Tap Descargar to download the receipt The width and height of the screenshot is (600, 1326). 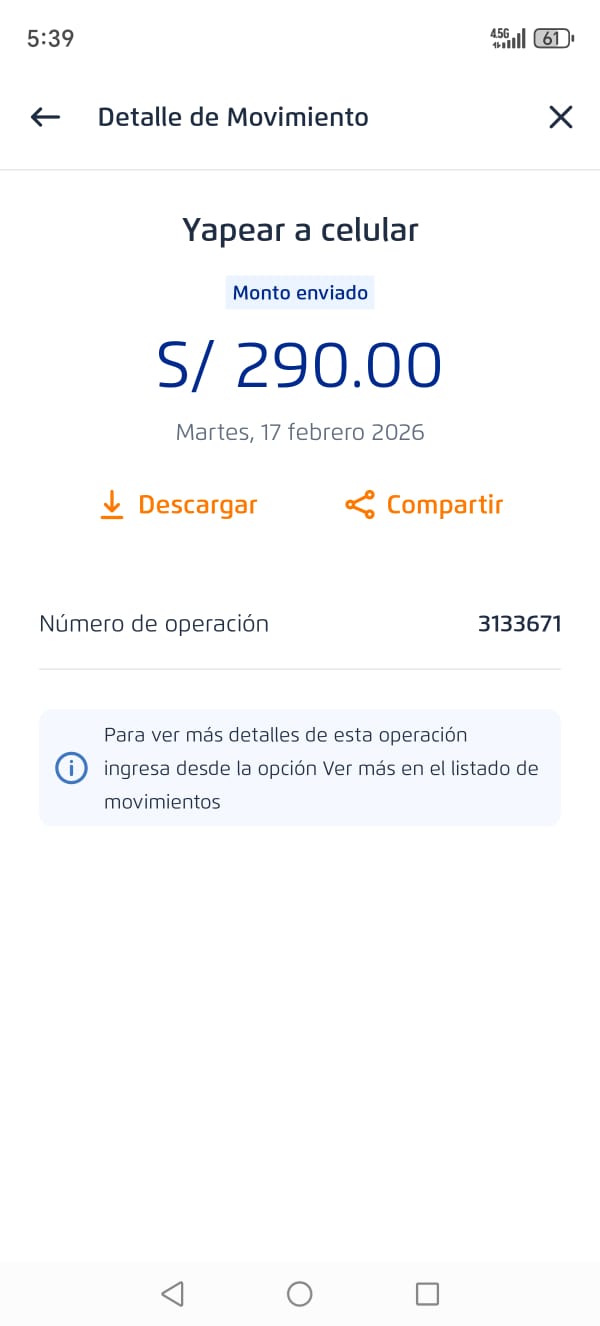(179, 505)
